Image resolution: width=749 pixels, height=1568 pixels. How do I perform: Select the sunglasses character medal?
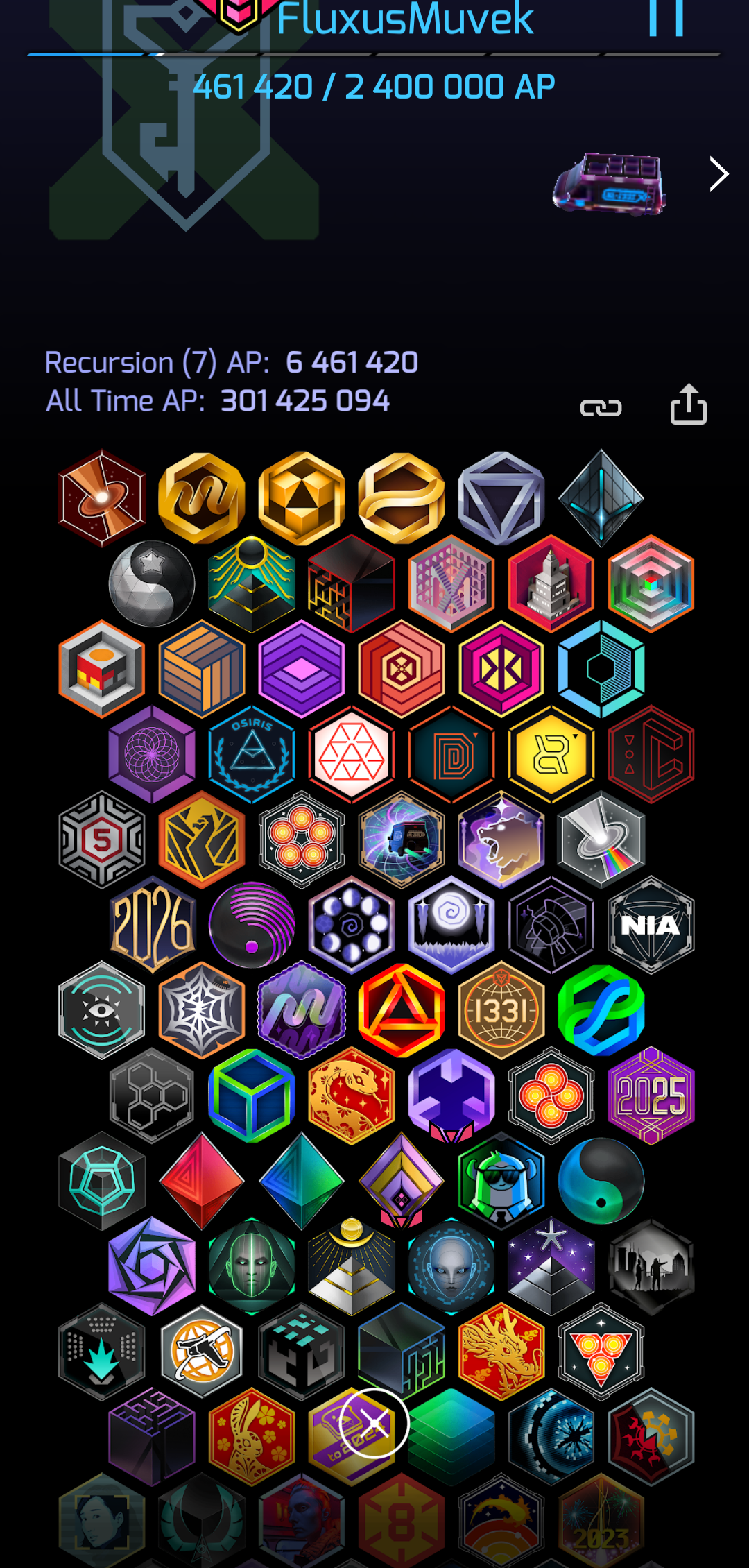tap(501, 1181)
